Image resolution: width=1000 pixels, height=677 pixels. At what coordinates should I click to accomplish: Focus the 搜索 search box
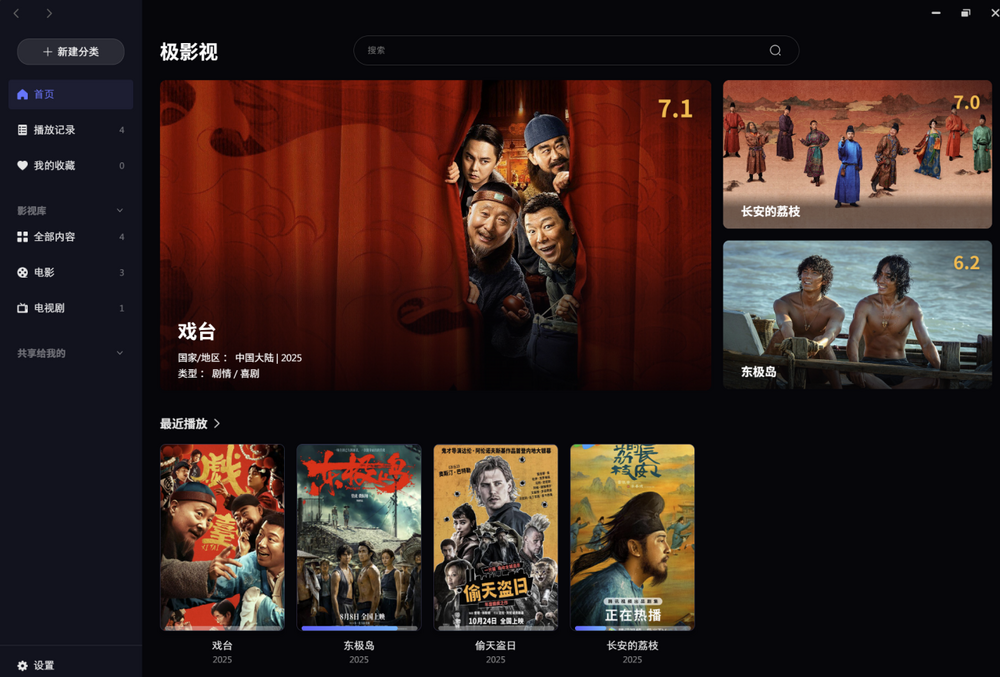coord(560,50)
